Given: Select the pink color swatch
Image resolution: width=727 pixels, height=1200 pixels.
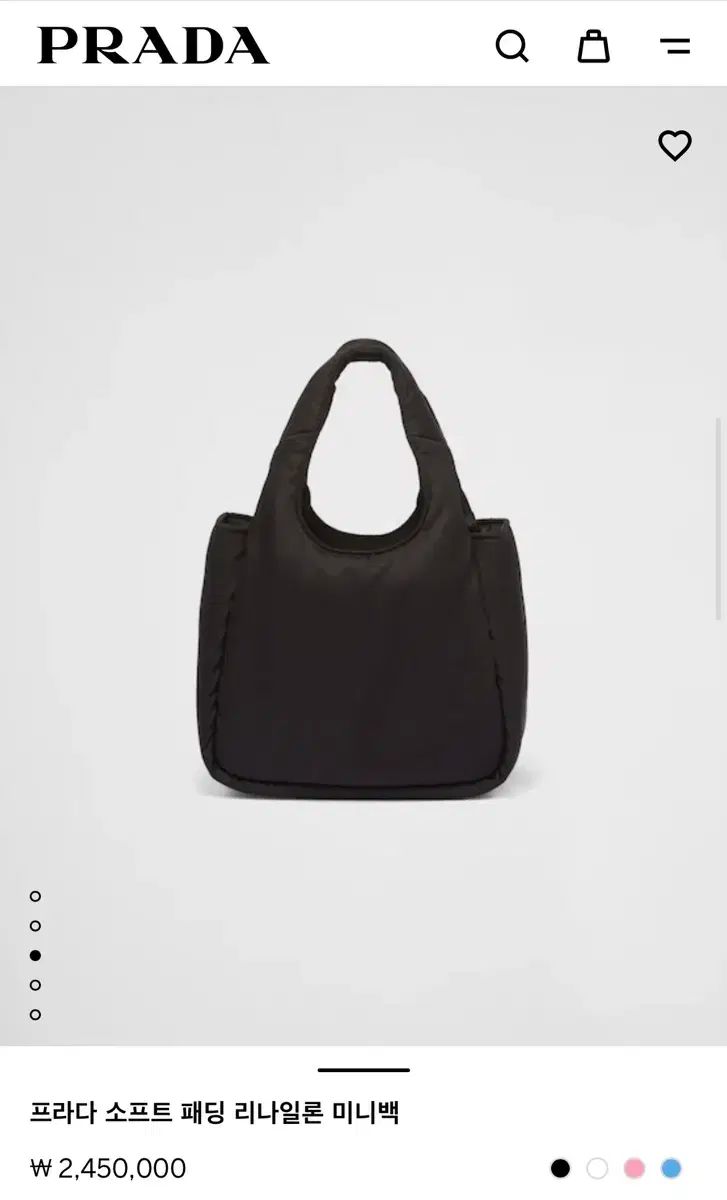Looking at the screenshot, I should coord(634,1168).
